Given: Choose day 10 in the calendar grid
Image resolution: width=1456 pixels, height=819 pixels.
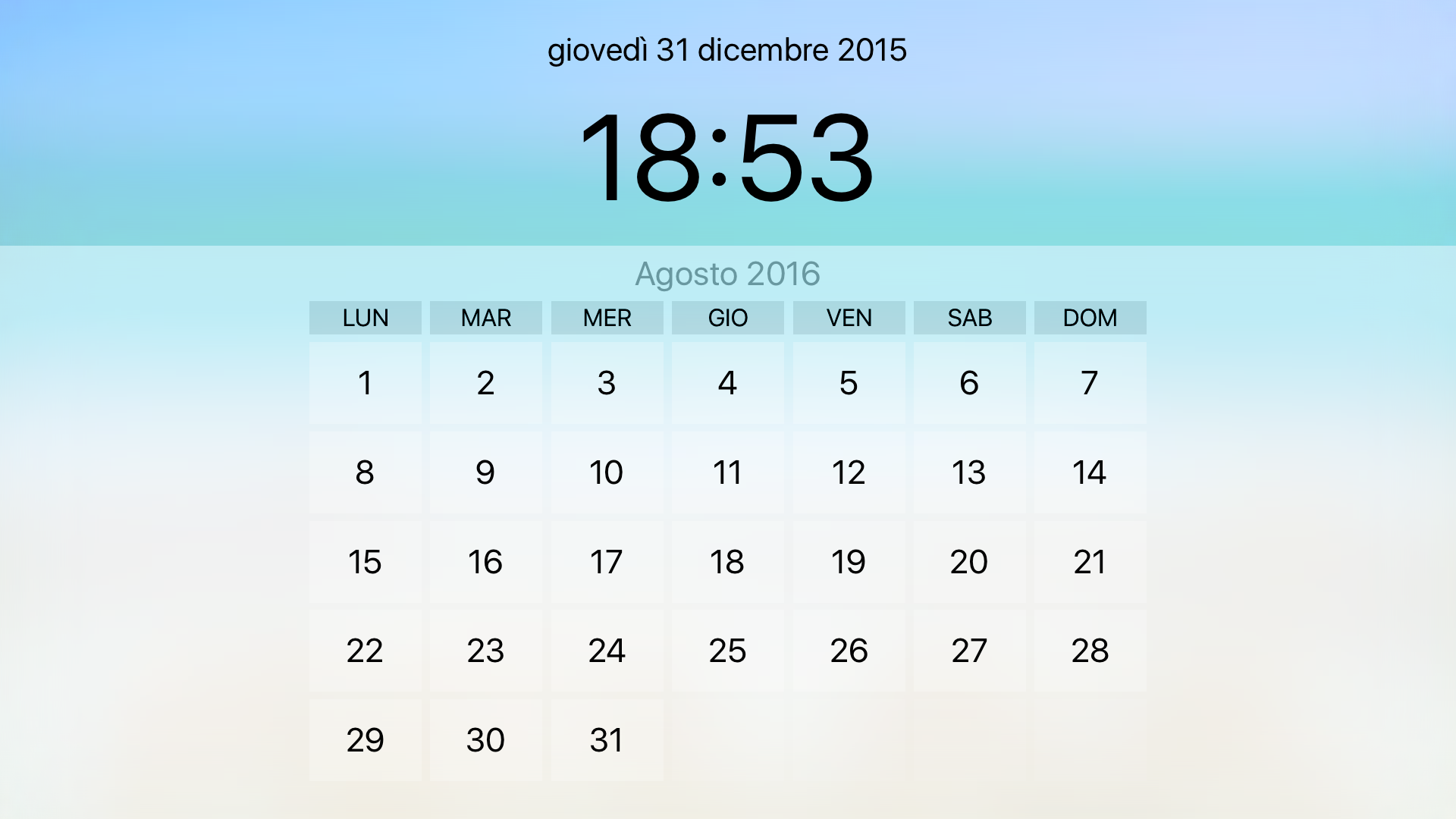Looking at the screenshot, I should click(607, 472).
